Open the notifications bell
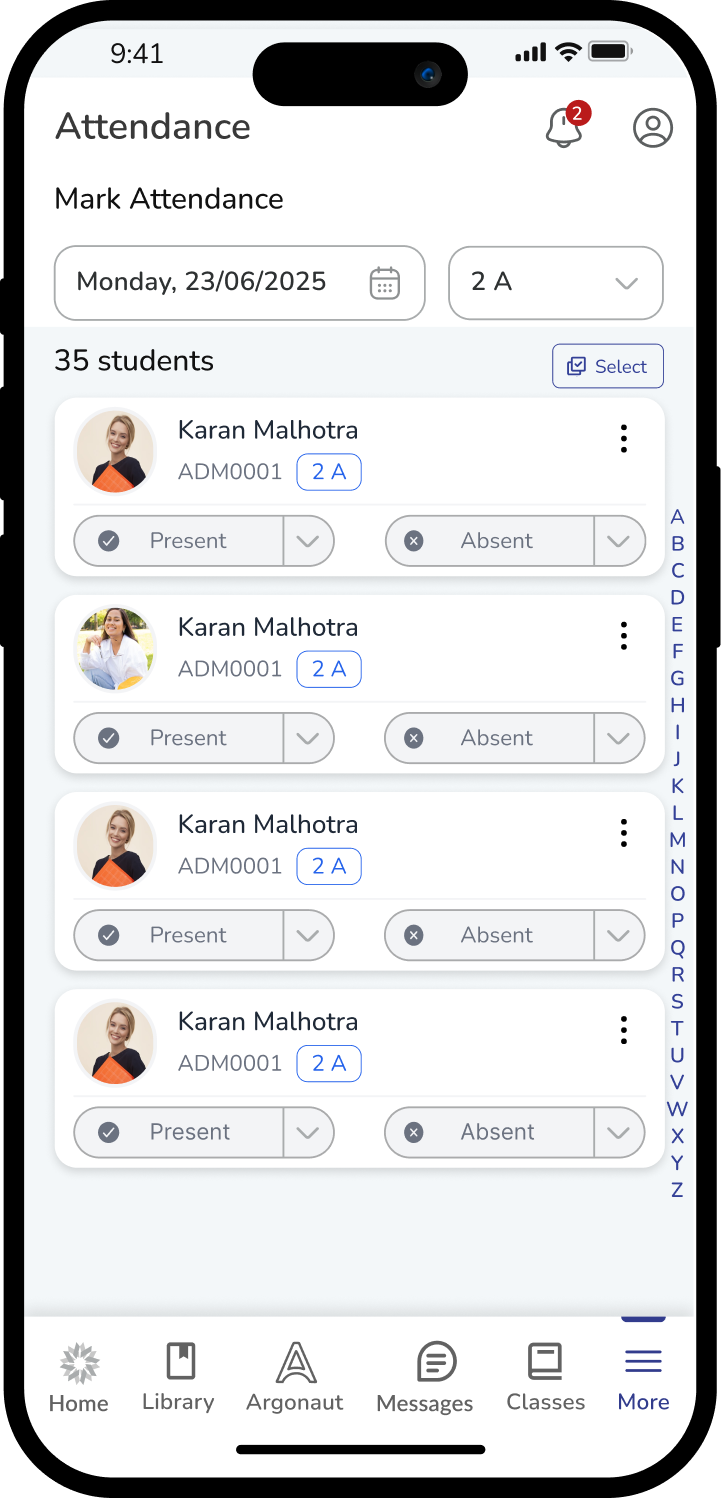Image resolution: width=721 pixels, height=1498 pixels. pos(565,127)
